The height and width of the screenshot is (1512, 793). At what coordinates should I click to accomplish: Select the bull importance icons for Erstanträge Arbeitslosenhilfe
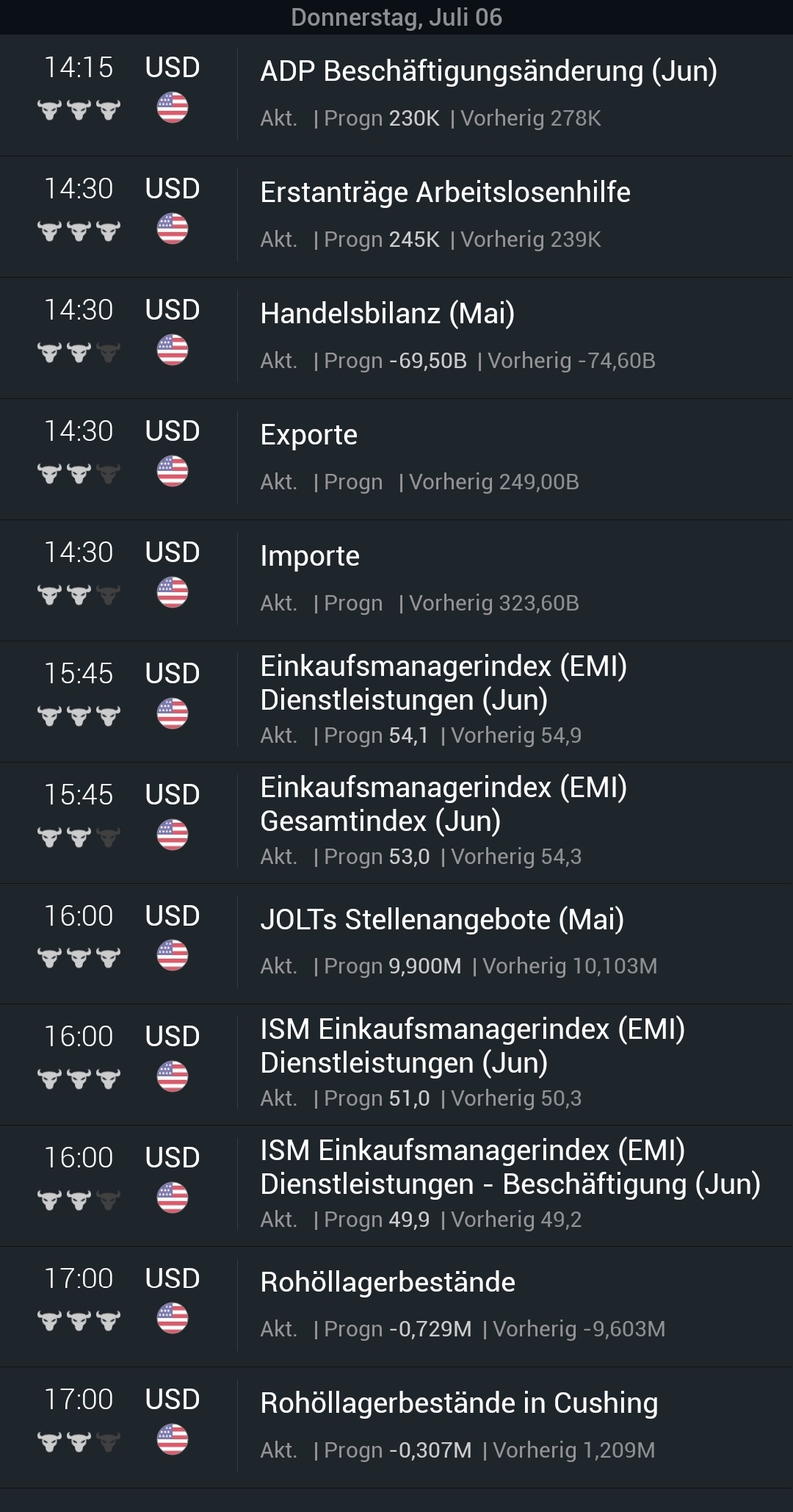(x=78, y=229)
